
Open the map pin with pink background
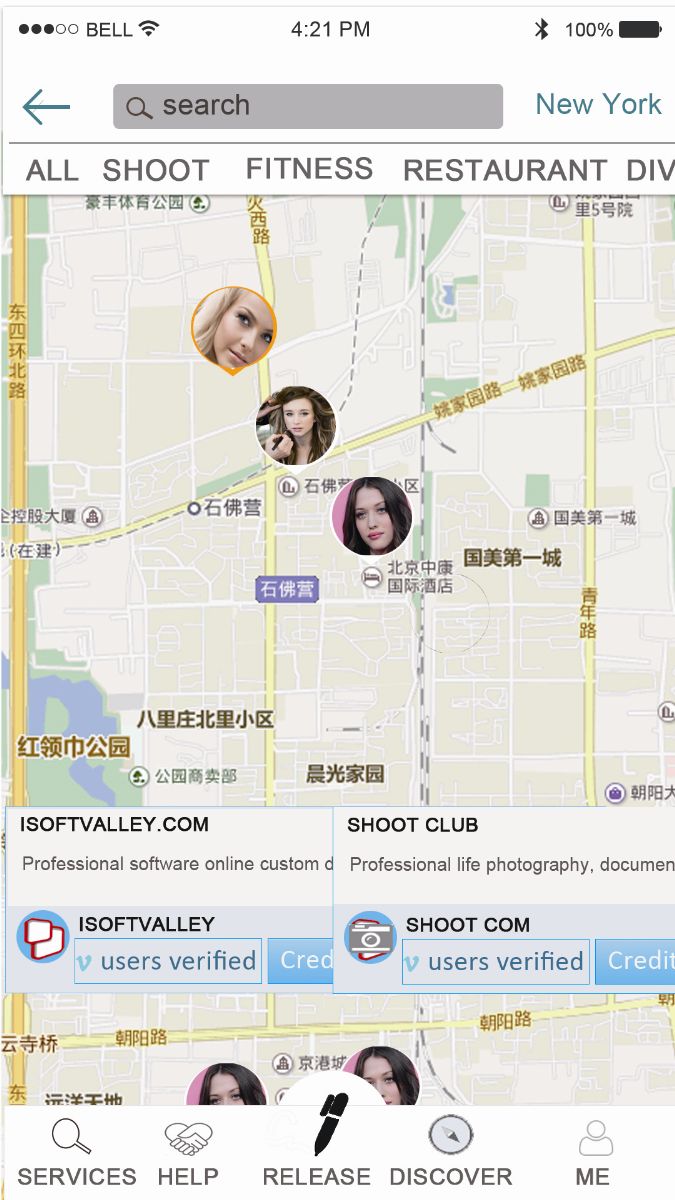point(372,516)
